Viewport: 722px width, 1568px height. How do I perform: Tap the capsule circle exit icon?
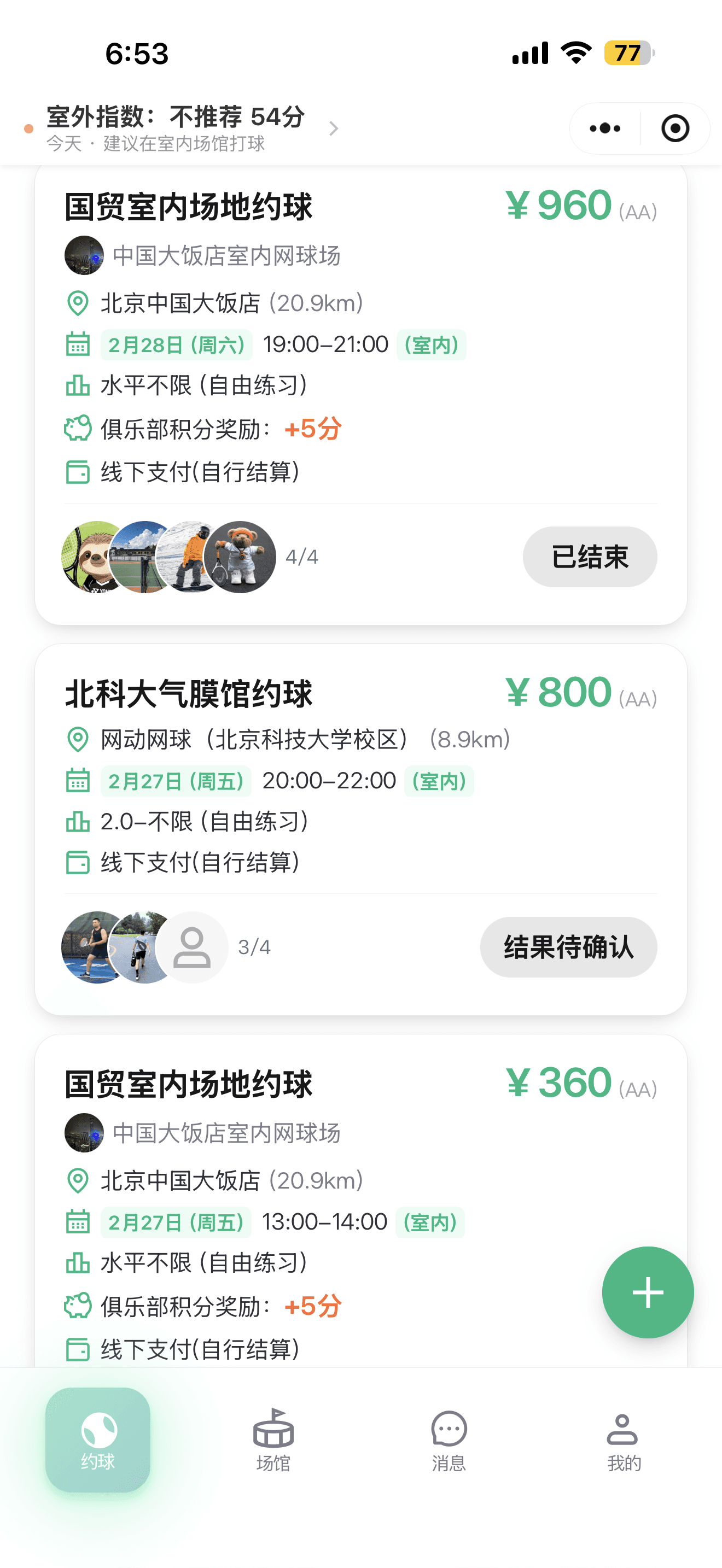coord(674,128)
